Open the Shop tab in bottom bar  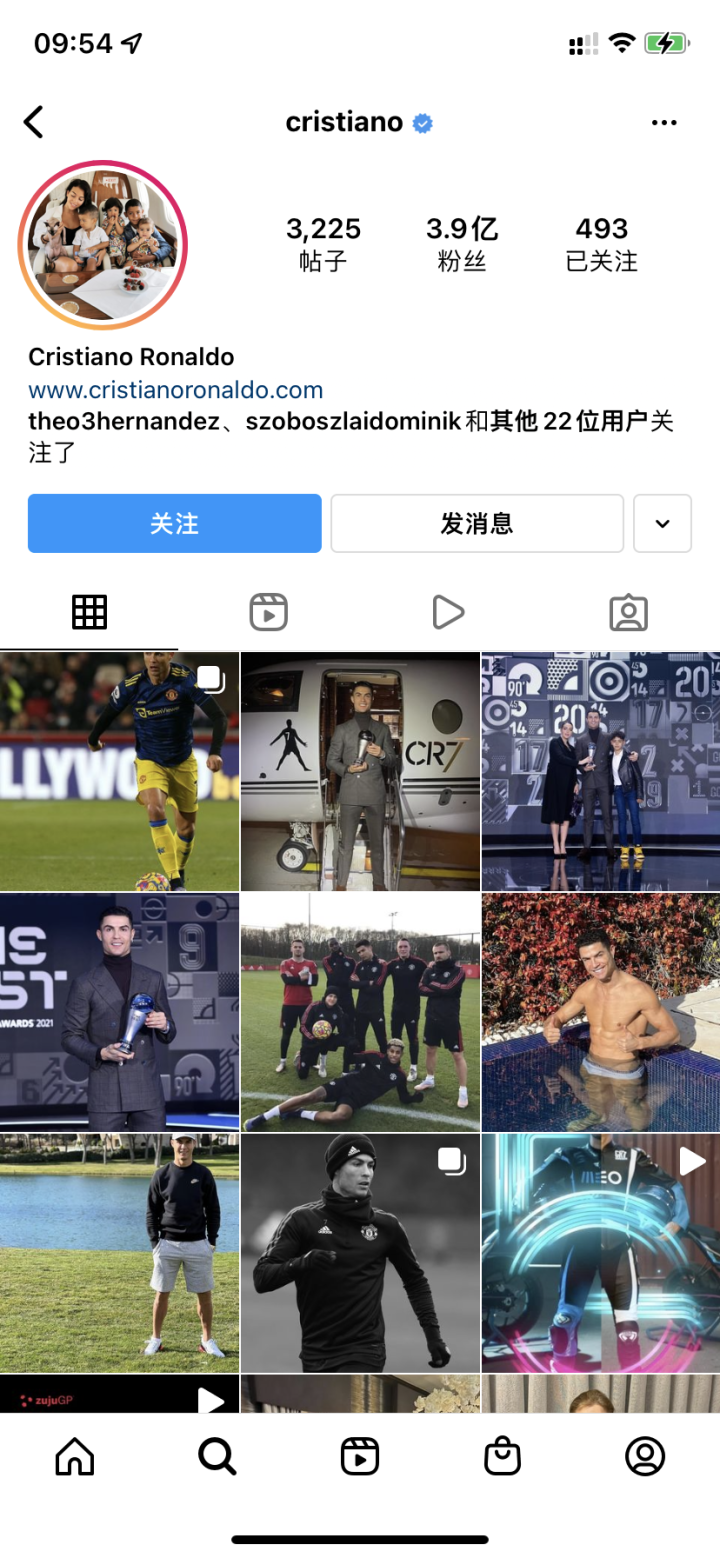(x=503, y=1456)
